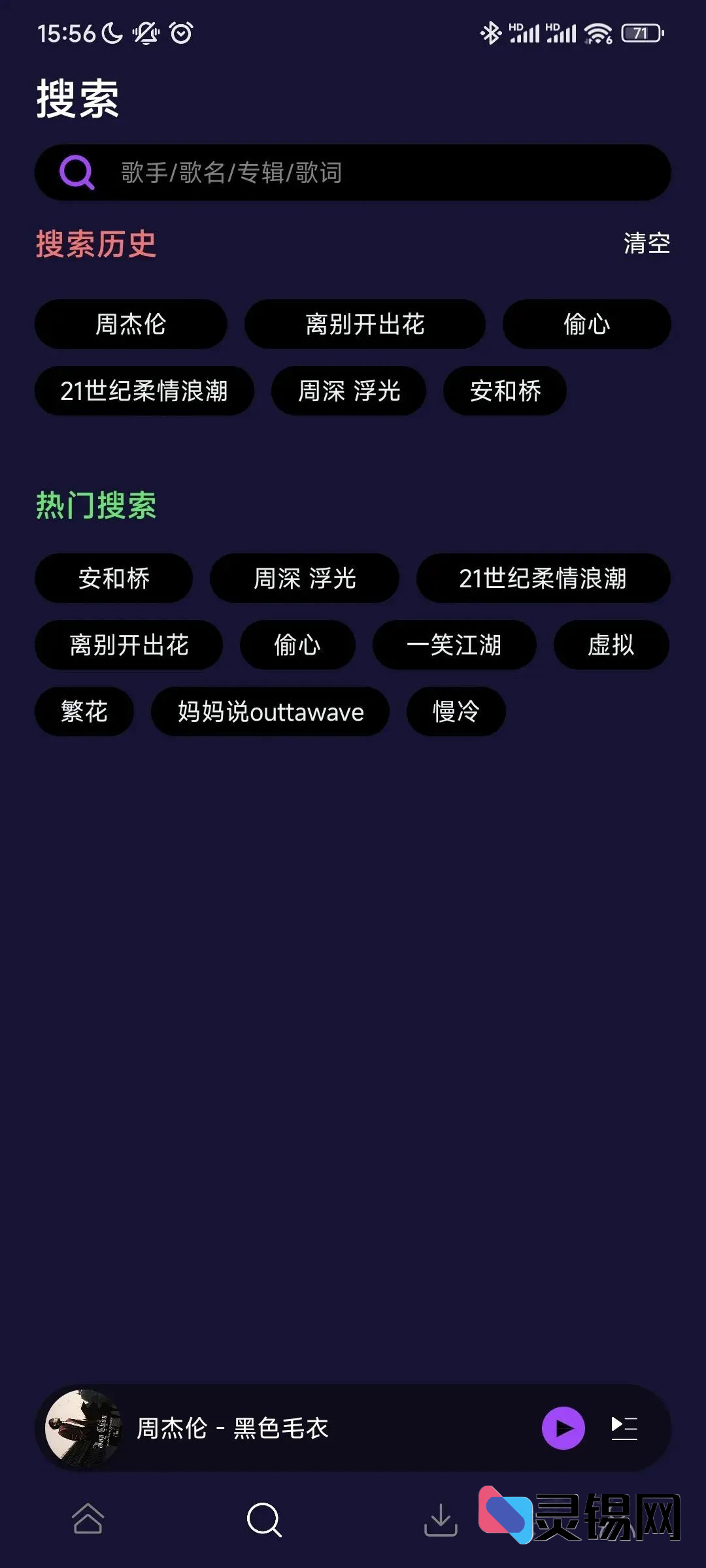706x1568 pixels.
Task: Search the history term 周杰伦
Action: (x=130, y=324)
